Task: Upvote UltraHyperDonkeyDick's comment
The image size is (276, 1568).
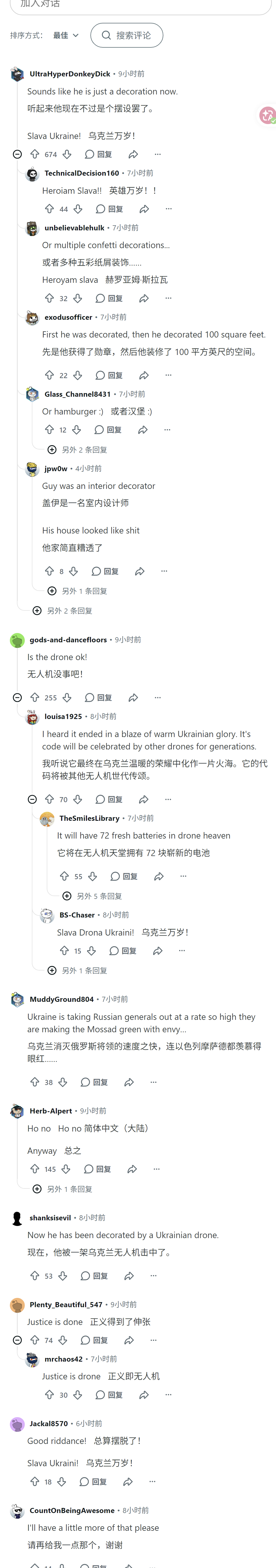Action: point(35,154)
